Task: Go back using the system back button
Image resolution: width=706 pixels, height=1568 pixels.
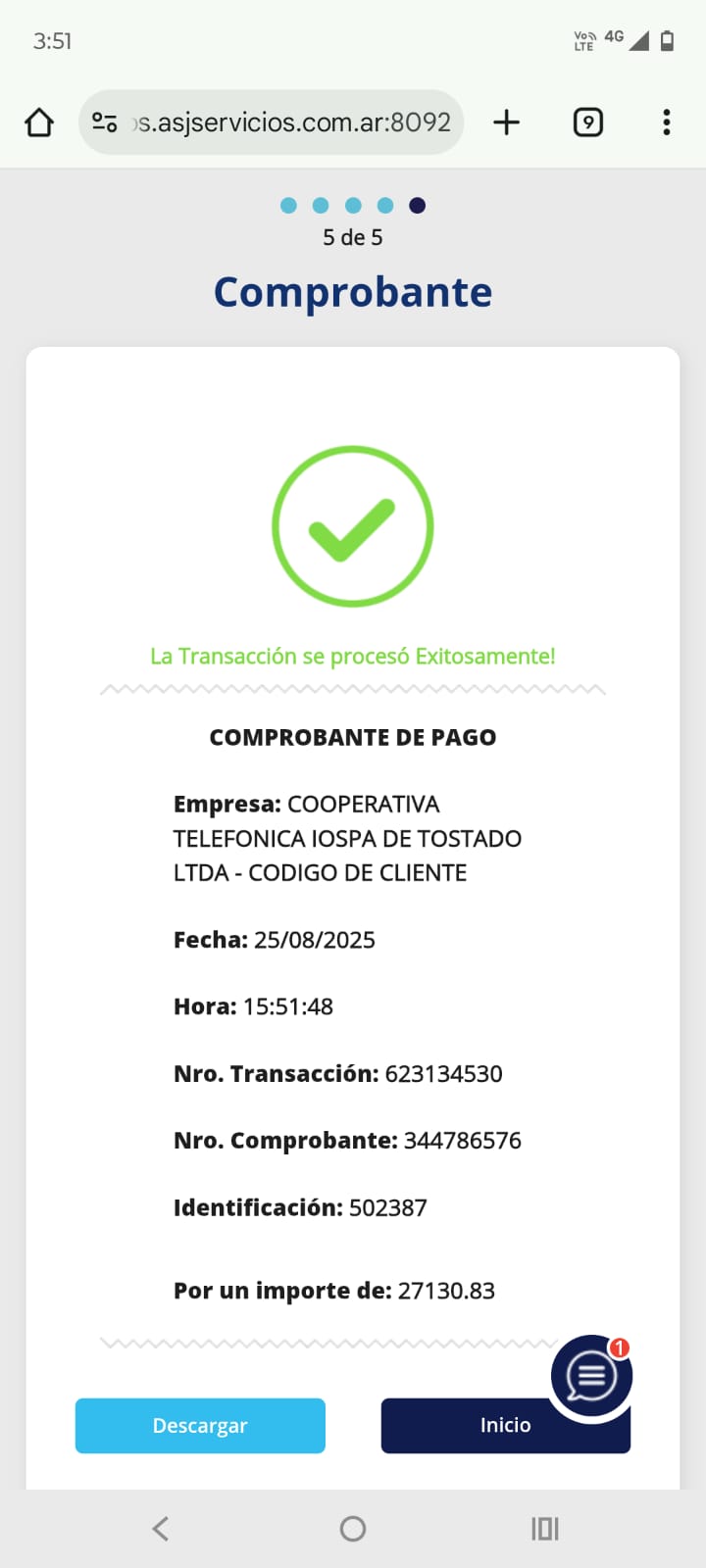Action: point(161,1528)
